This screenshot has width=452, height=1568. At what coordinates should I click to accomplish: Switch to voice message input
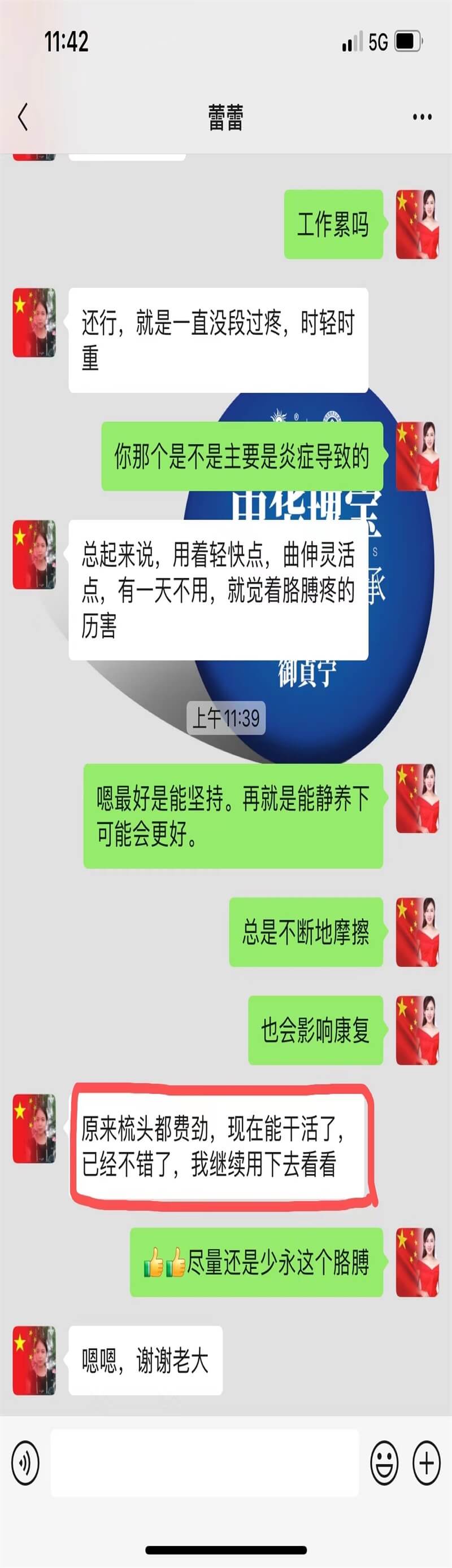pos(25,1462)
